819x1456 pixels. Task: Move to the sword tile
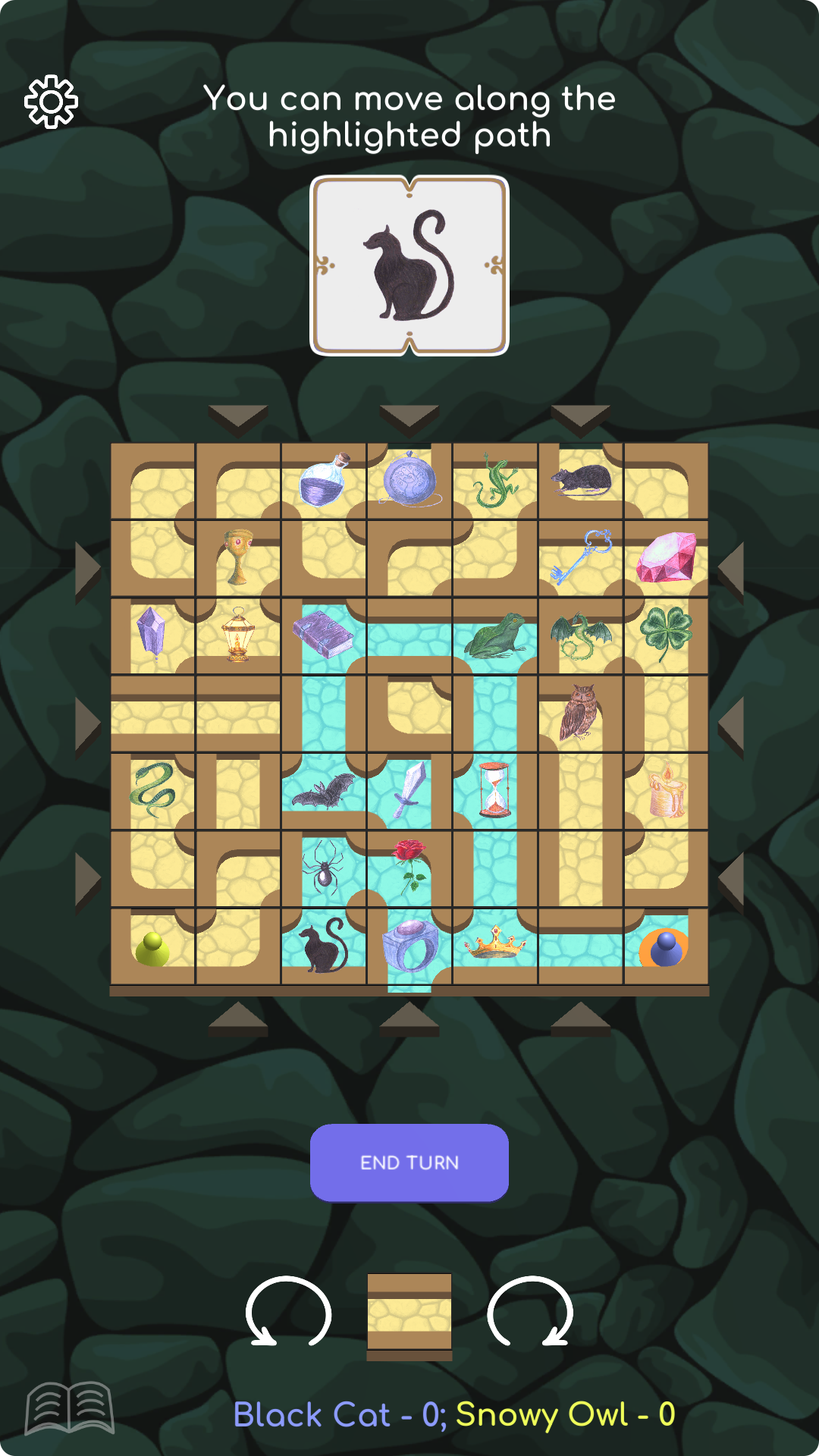coord(409,790)
